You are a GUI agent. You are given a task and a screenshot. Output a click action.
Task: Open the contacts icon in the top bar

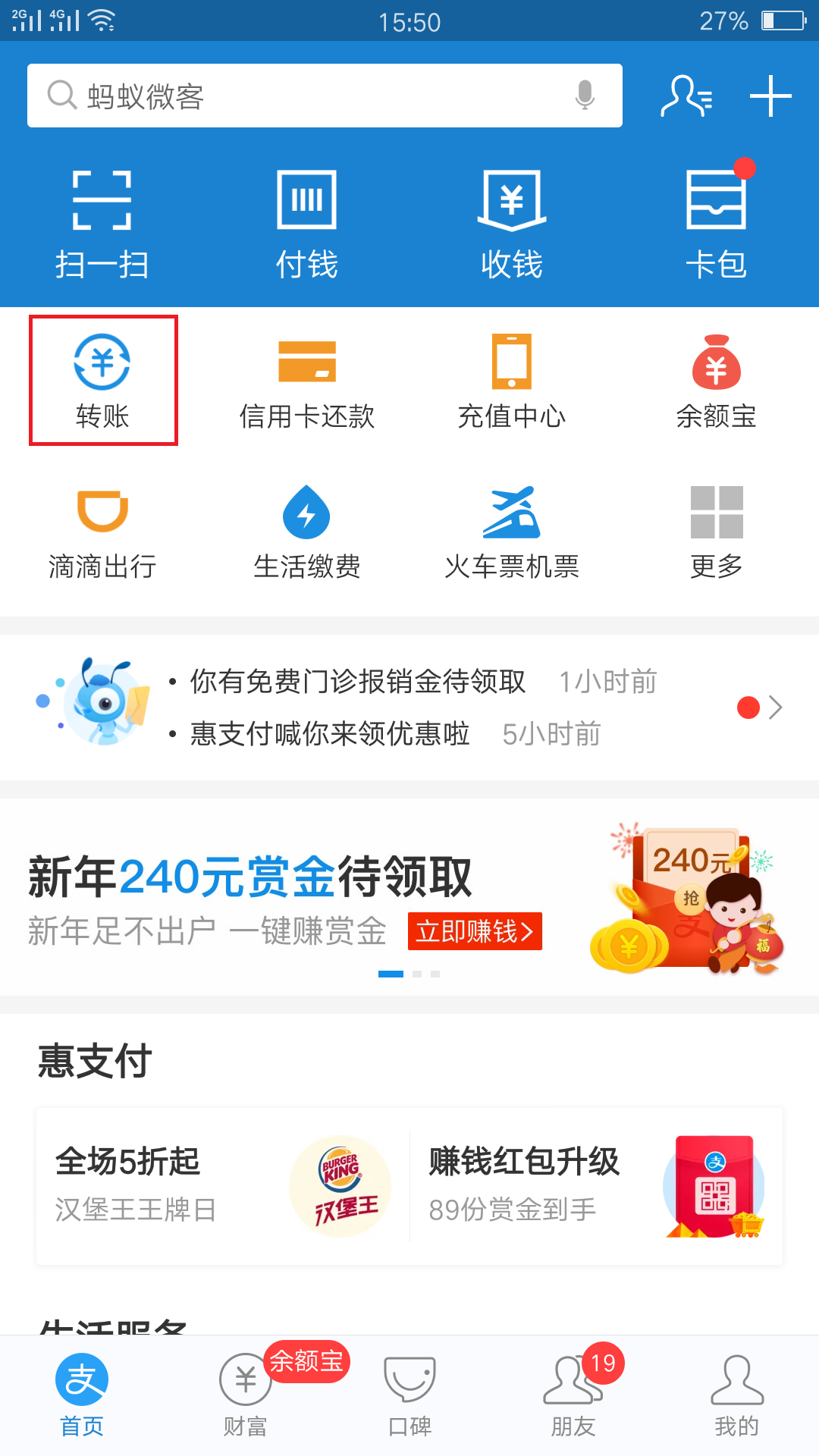click(686, 96)
